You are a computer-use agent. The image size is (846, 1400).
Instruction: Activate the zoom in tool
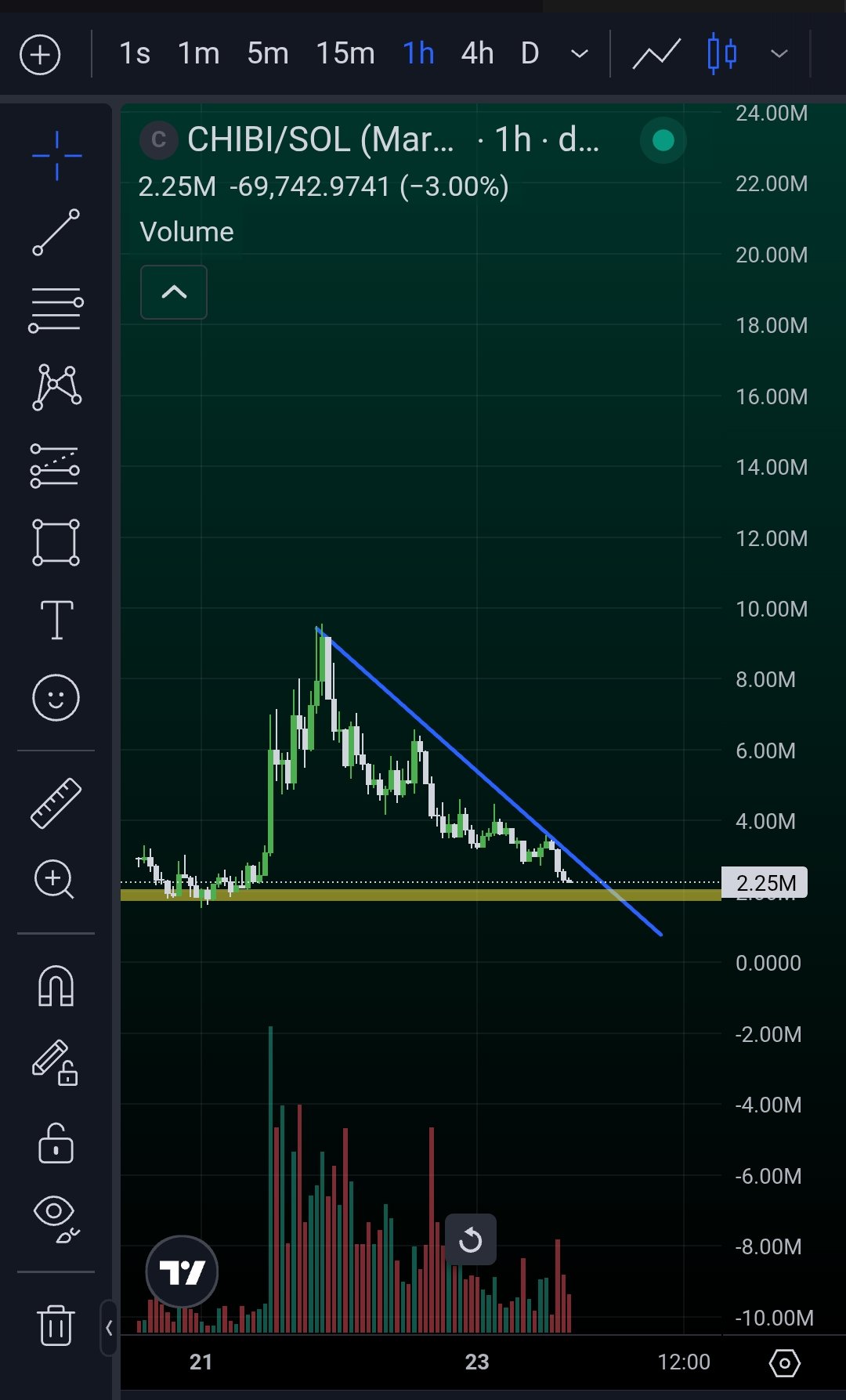pos(55,879)
